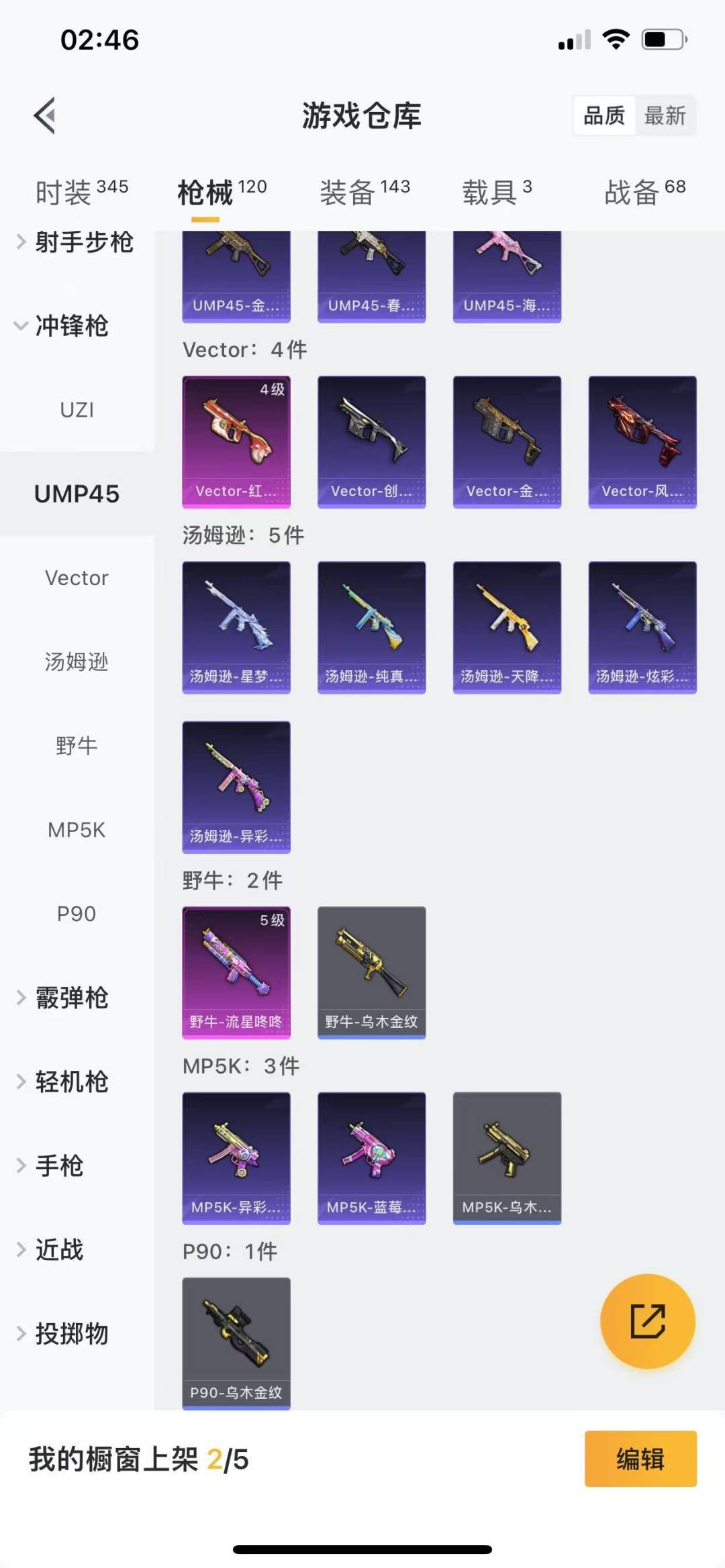725x1568 pixels.
Task: Select P90 in the sidebar
Action: [77, 913]
